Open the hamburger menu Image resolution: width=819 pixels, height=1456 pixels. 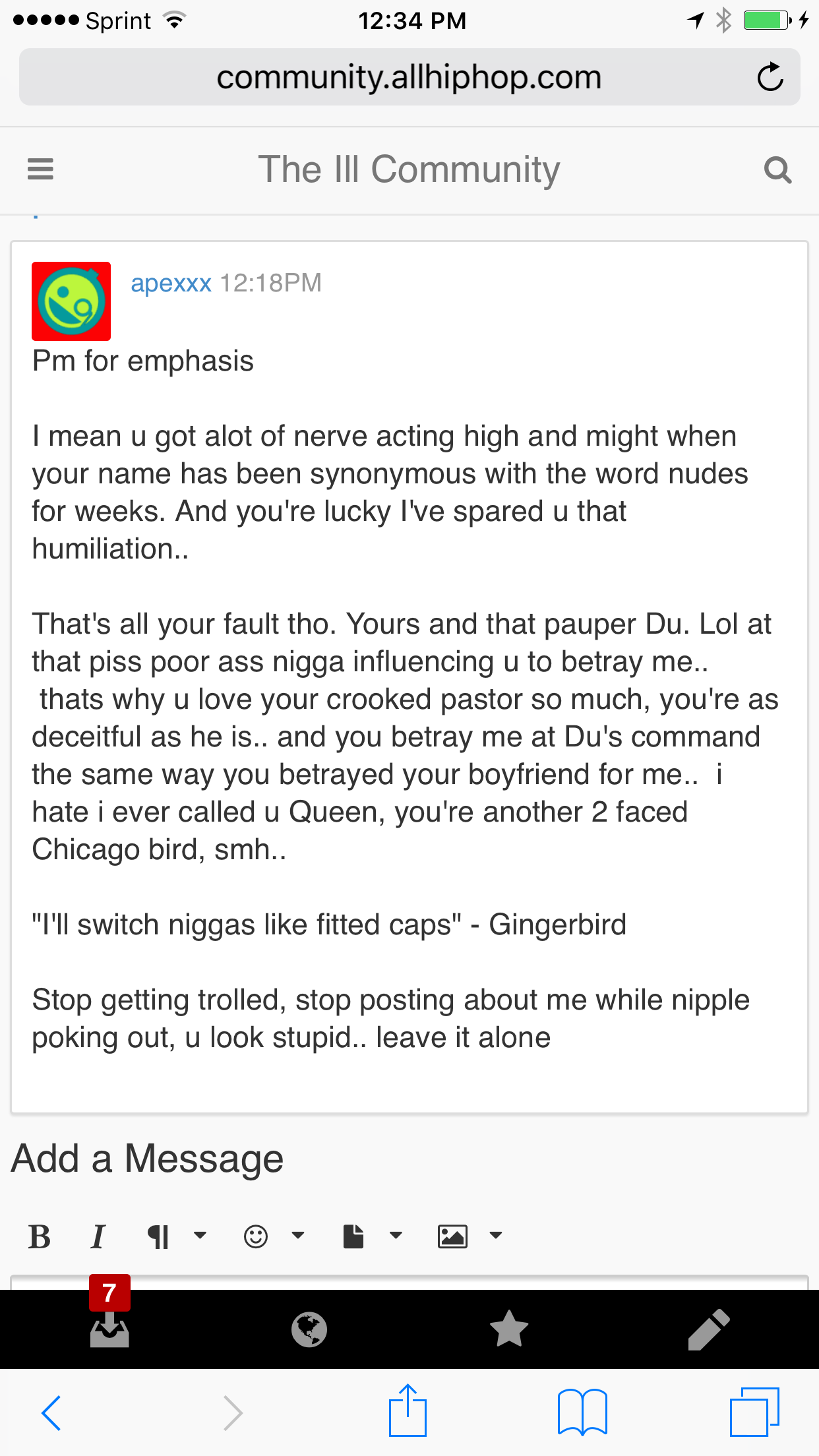point(40,169)
